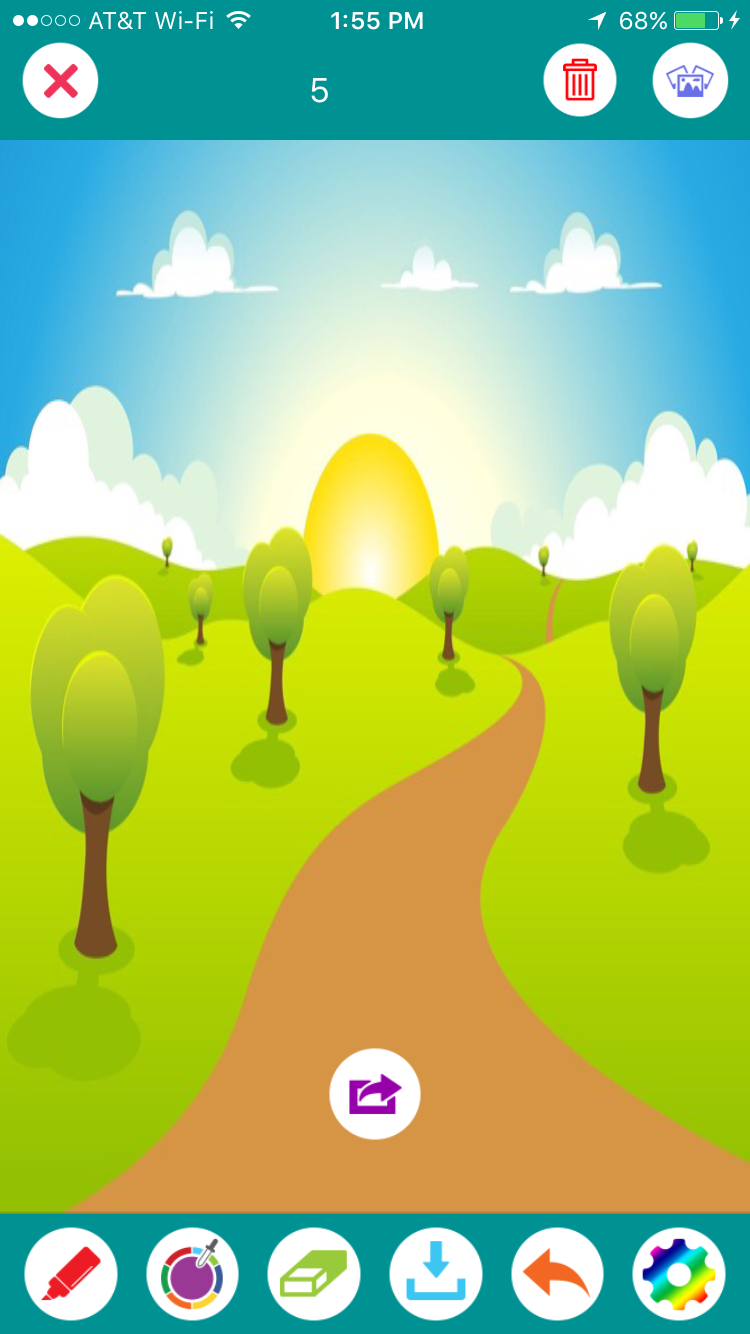Open the photo gallery icon
Viewport: 750px width, 1334px height.
(690, 81)
